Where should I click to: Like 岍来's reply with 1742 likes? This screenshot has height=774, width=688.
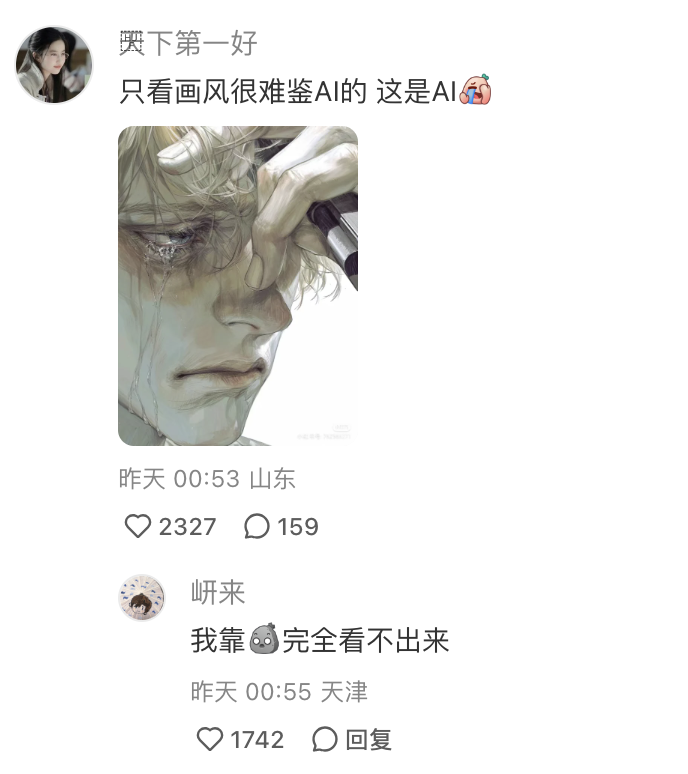(210, 739)
